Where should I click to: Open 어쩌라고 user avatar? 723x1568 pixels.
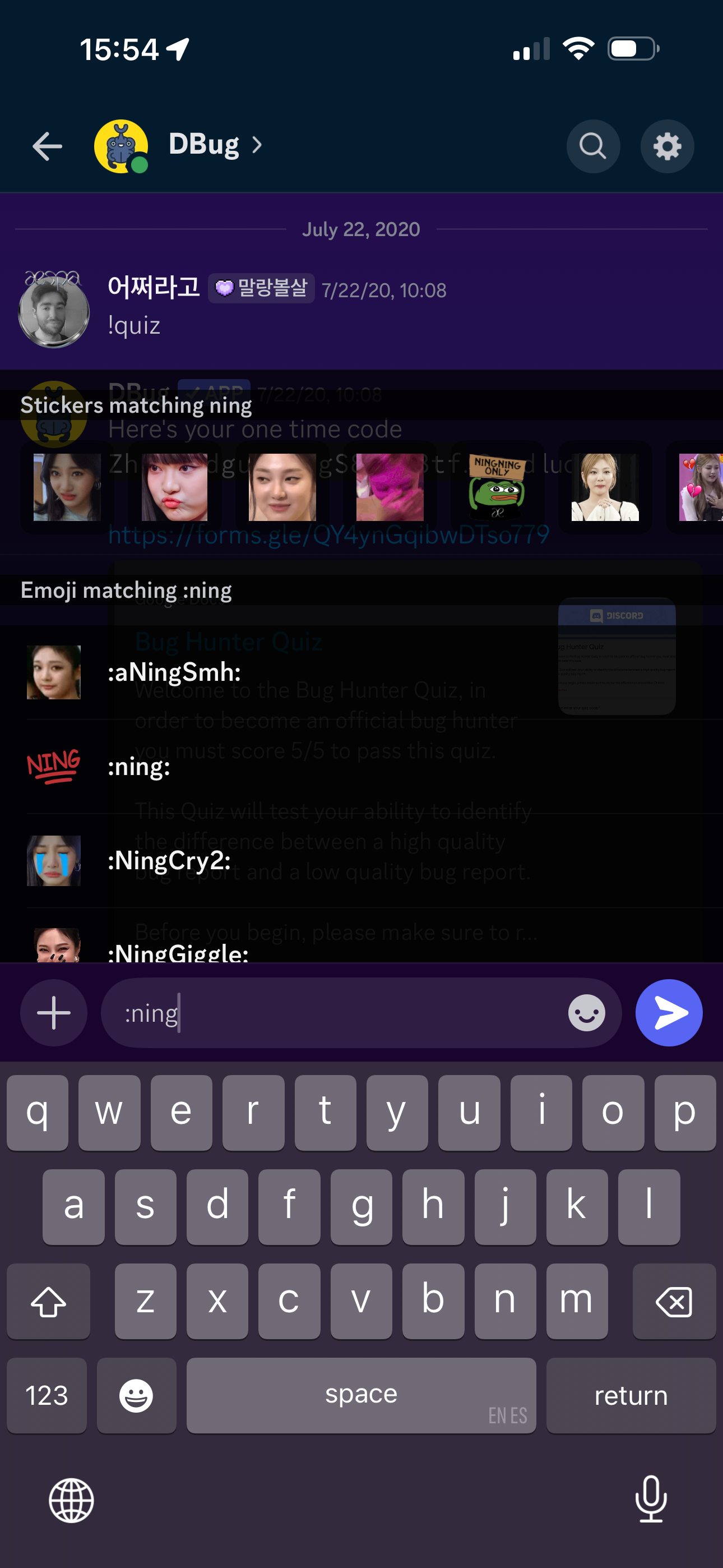pyautogui.click(x=54, y=310)
